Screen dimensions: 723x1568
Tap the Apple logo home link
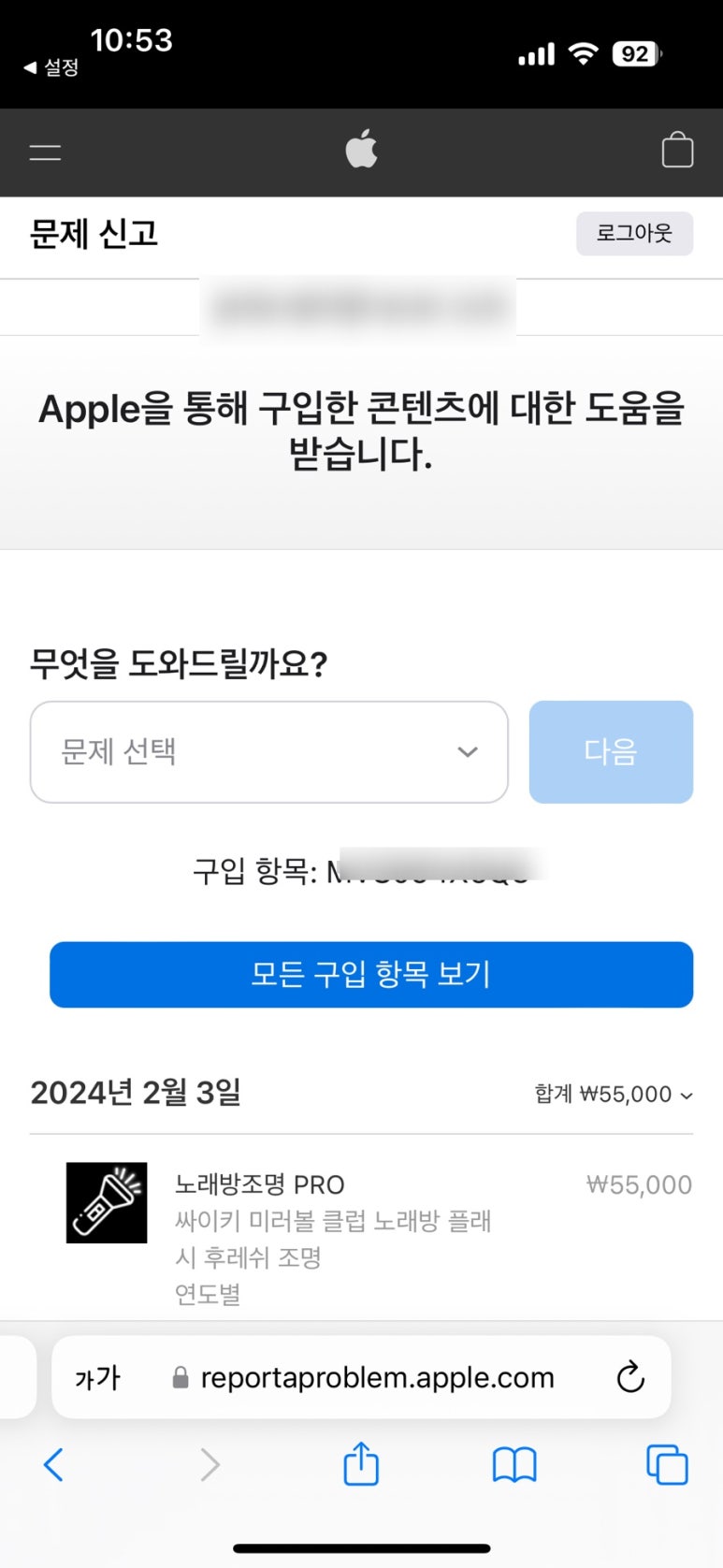pyautogui.click(x=361, y=149)
